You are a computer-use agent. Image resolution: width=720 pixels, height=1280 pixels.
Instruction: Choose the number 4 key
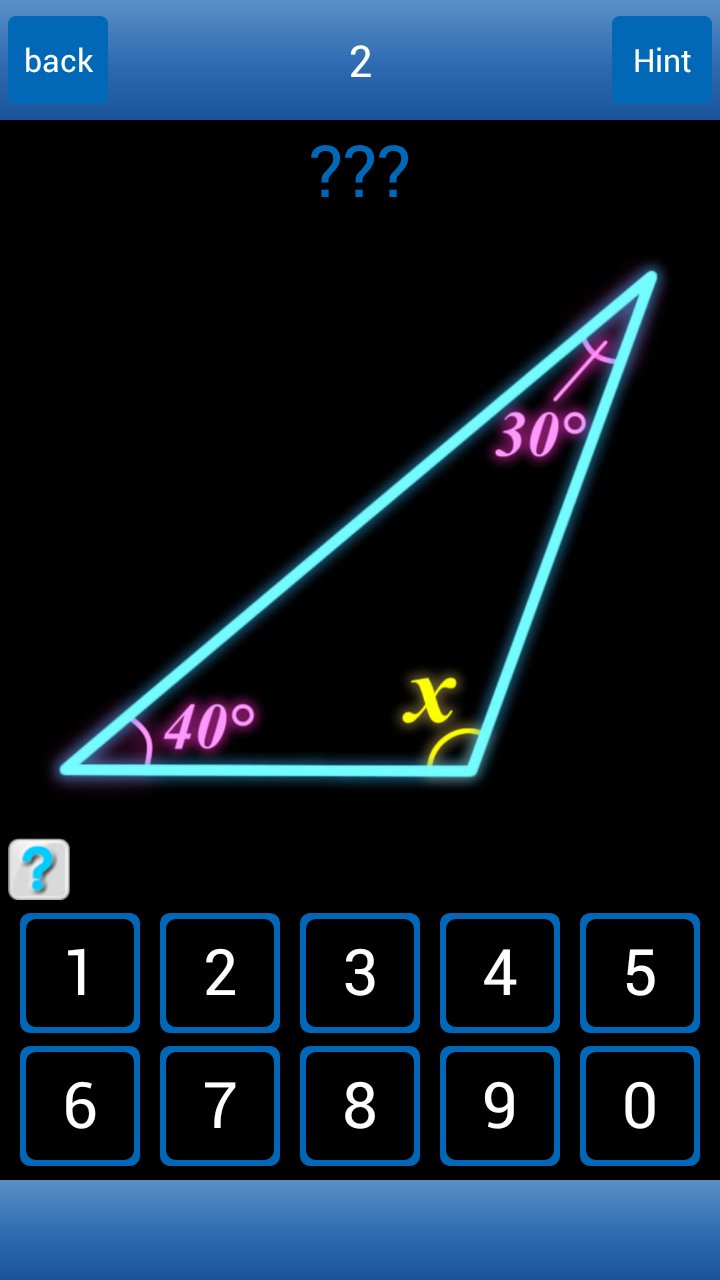point(500,972)
